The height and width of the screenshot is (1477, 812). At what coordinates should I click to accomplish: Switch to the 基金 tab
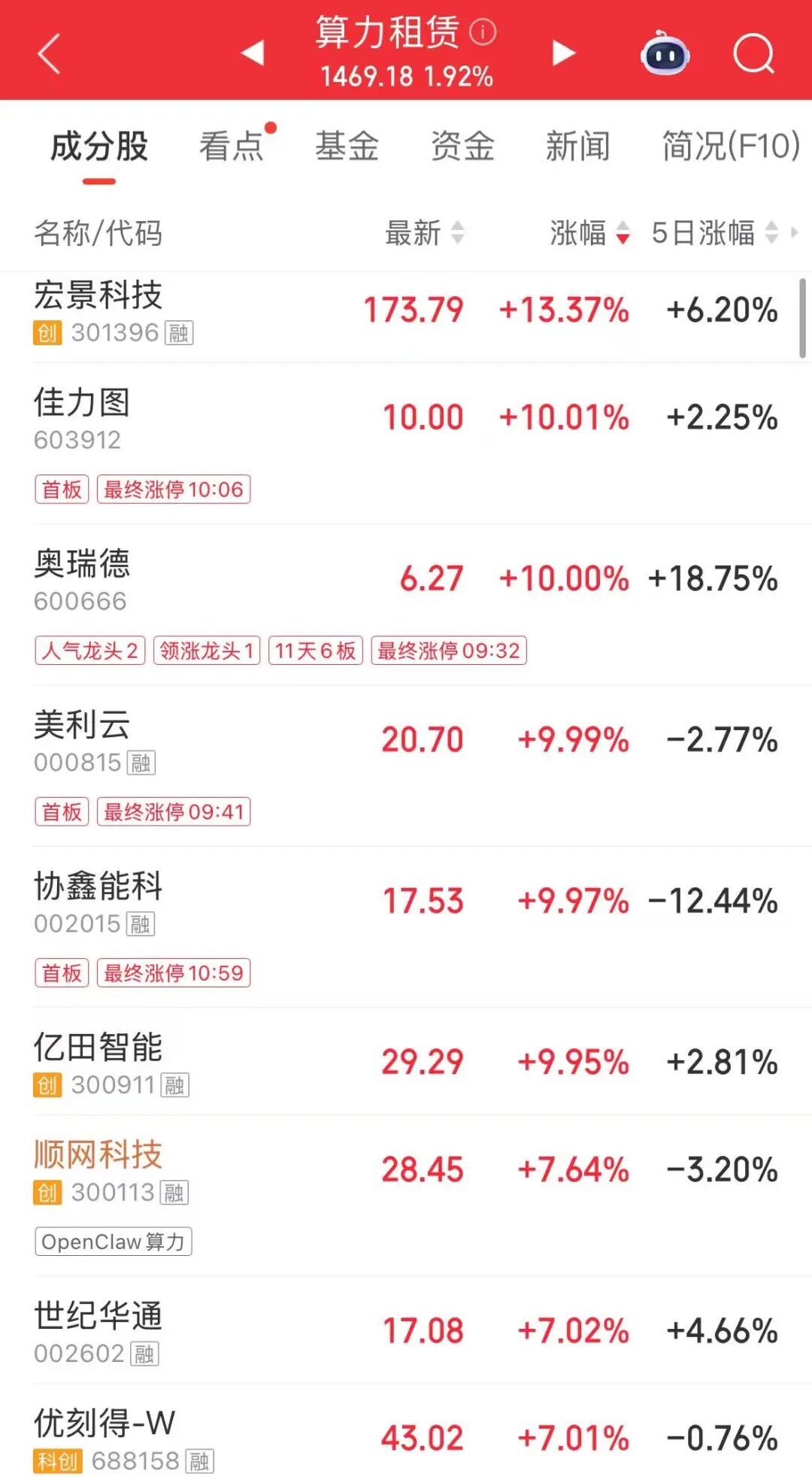tap(347, 146)
